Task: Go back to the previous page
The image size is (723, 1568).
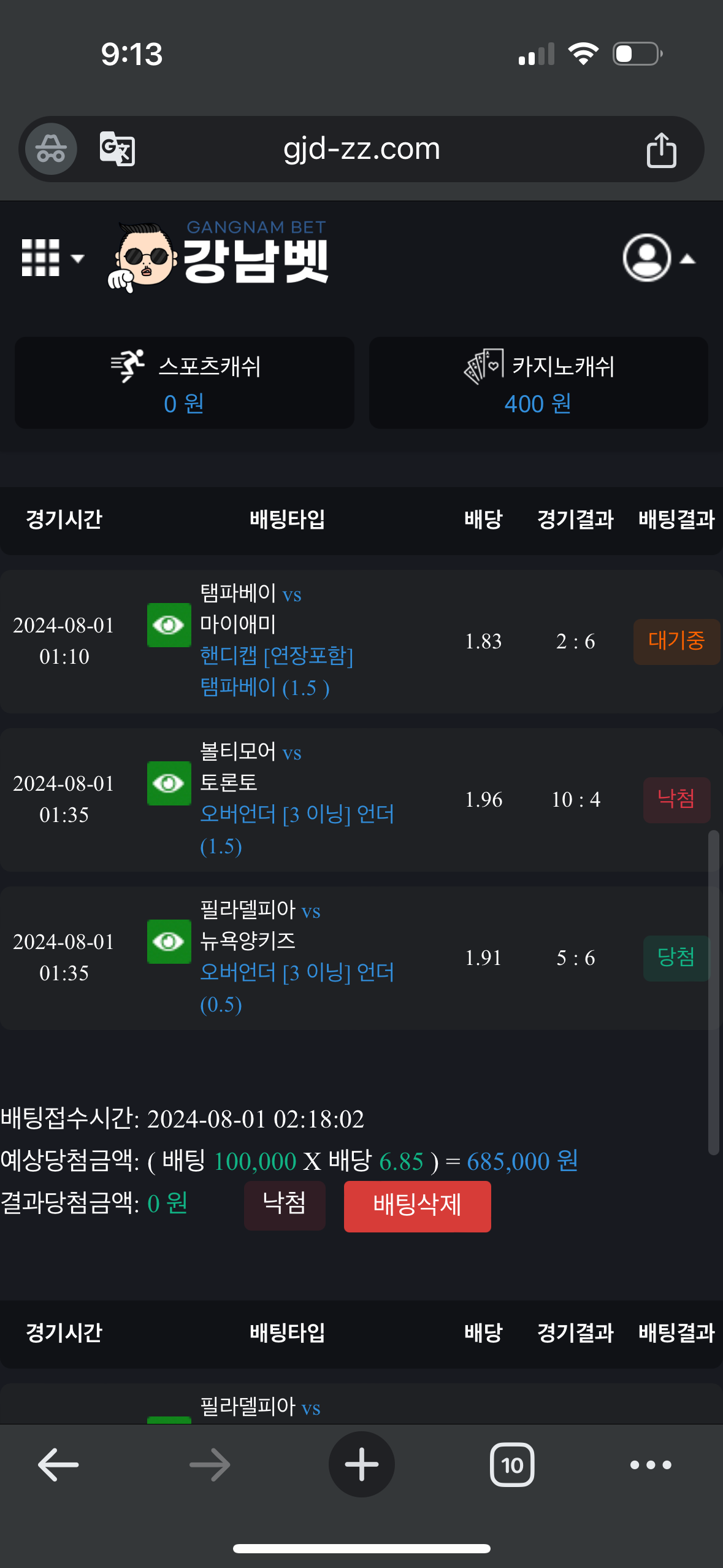Action: pyautogui.click(x=58, y=1465)
